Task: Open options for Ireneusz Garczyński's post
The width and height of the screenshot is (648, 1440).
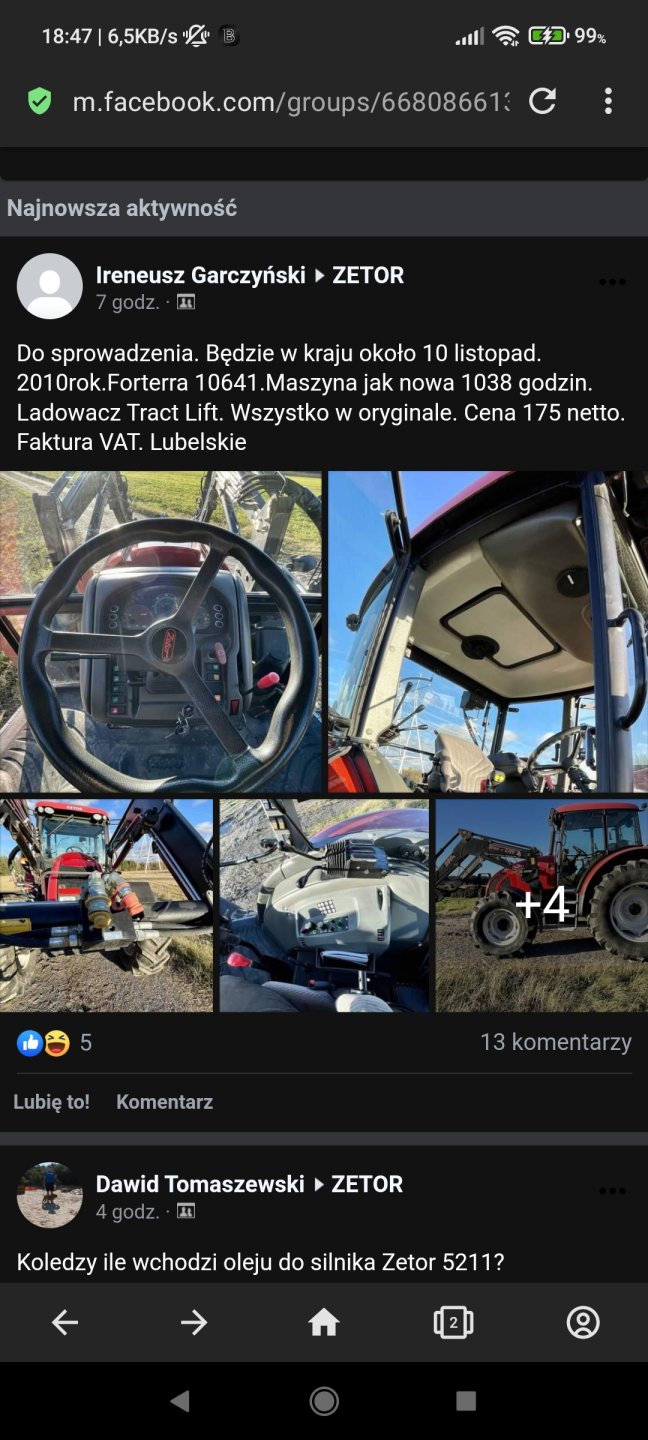Action: (612, 283)
